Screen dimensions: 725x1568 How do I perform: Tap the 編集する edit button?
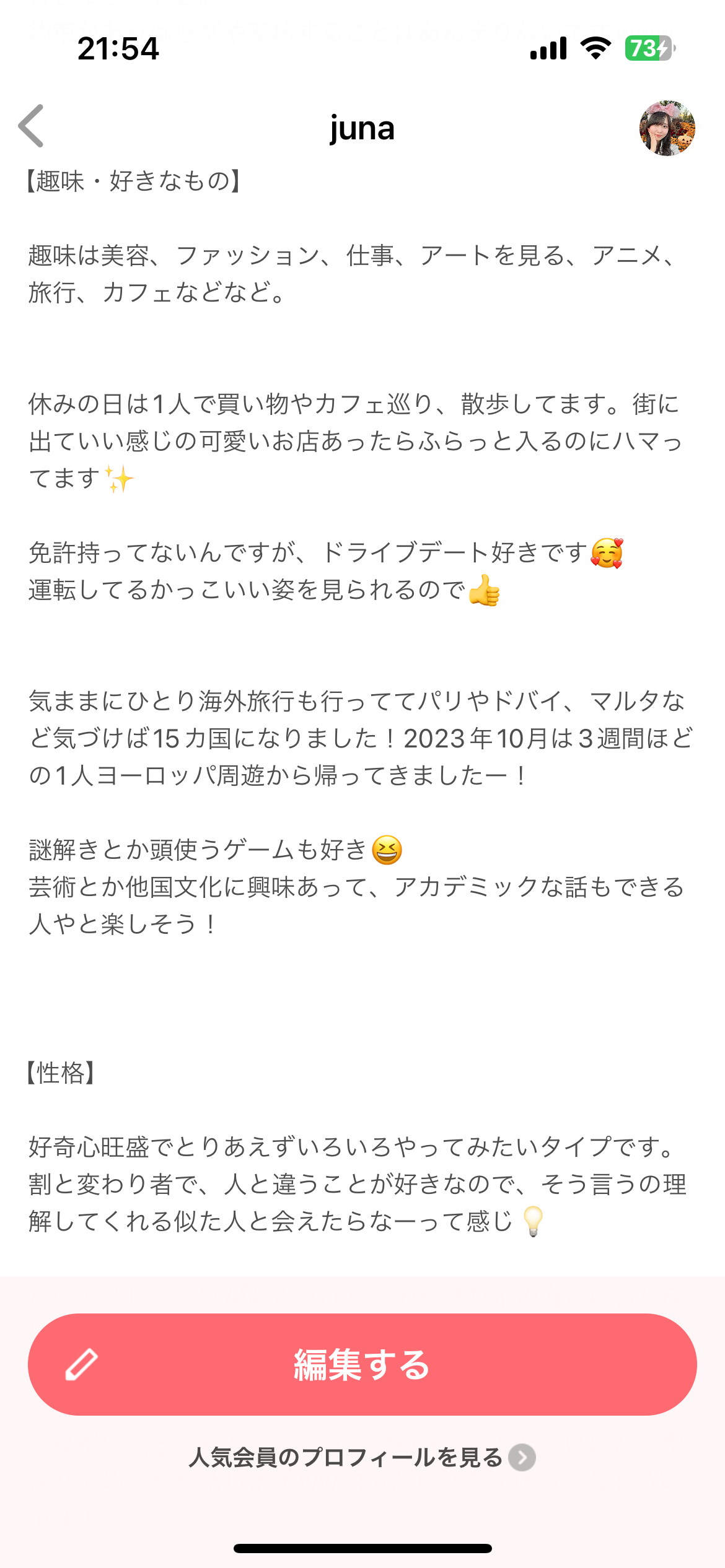(x=362, y=1364)
